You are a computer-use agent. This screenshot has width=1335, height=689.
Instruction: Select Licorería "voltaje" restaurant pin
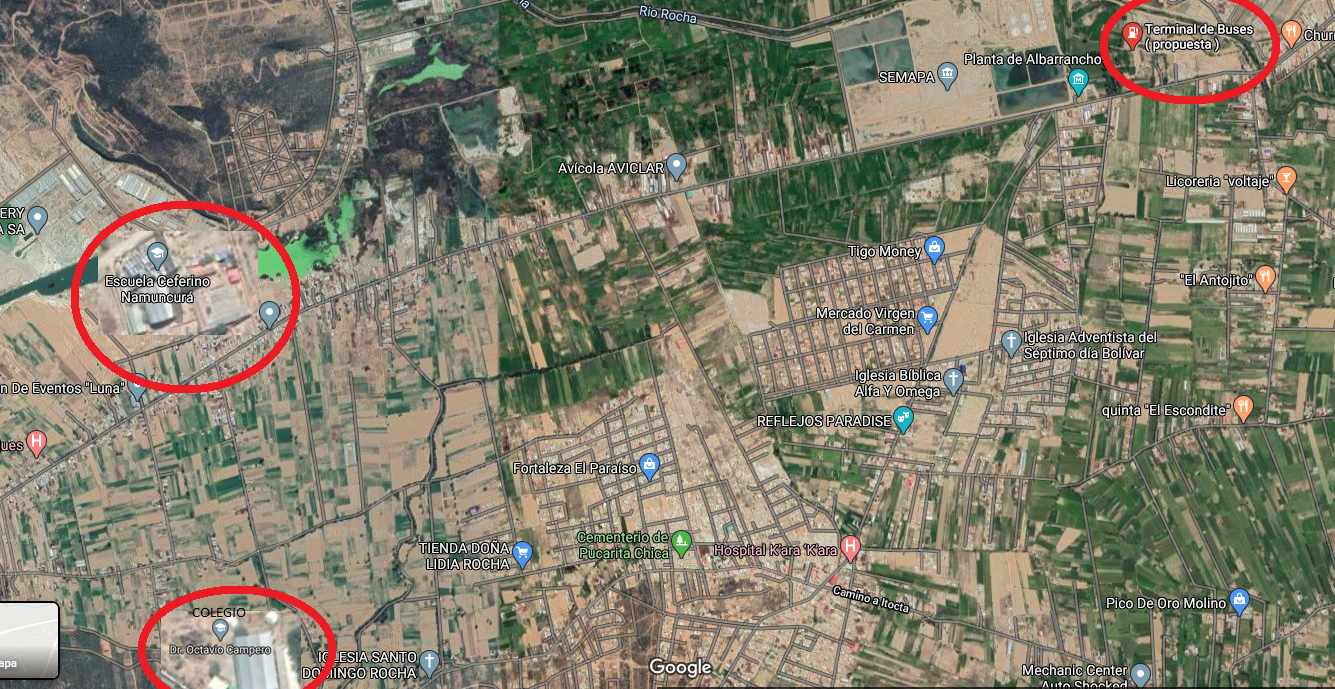pyautogui.click(x=1286, y=180)
